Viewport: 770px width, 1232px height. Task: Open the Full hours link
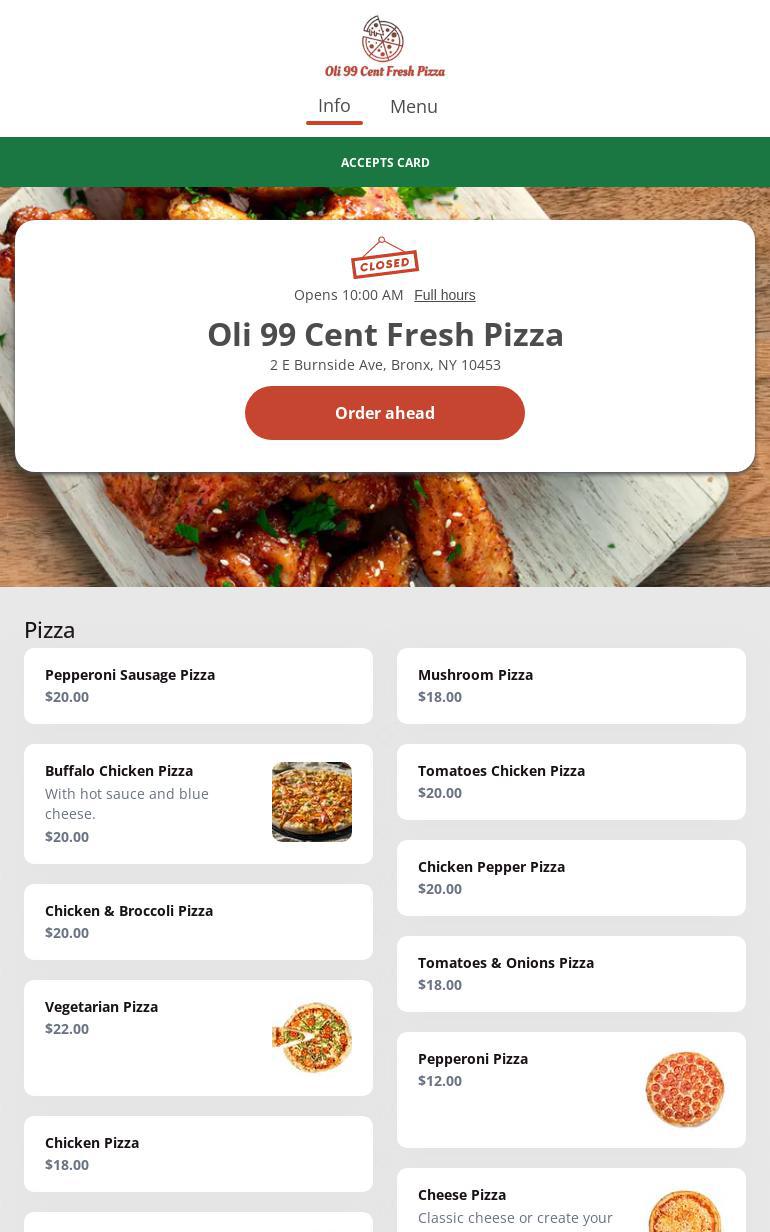(444, 295)
